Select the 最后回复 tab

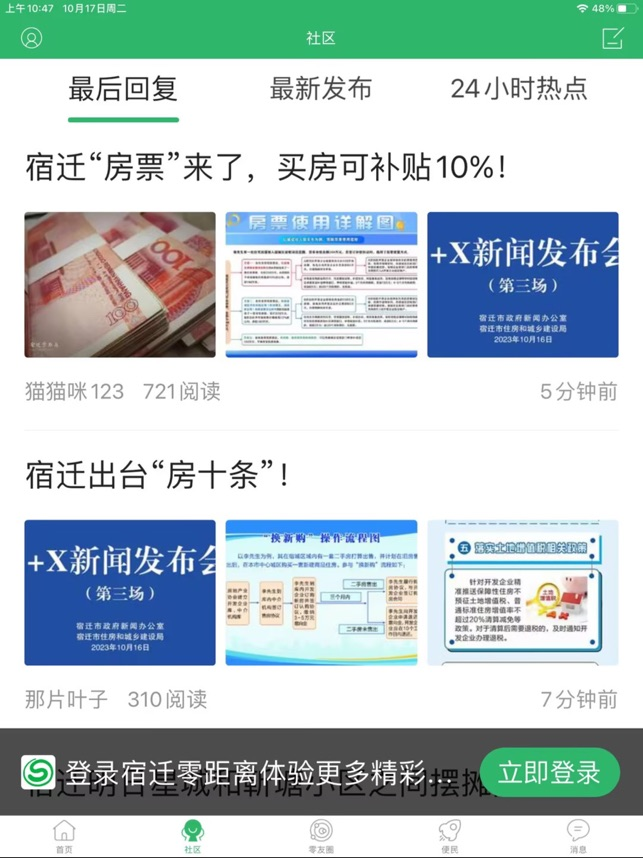click(123, 88)
